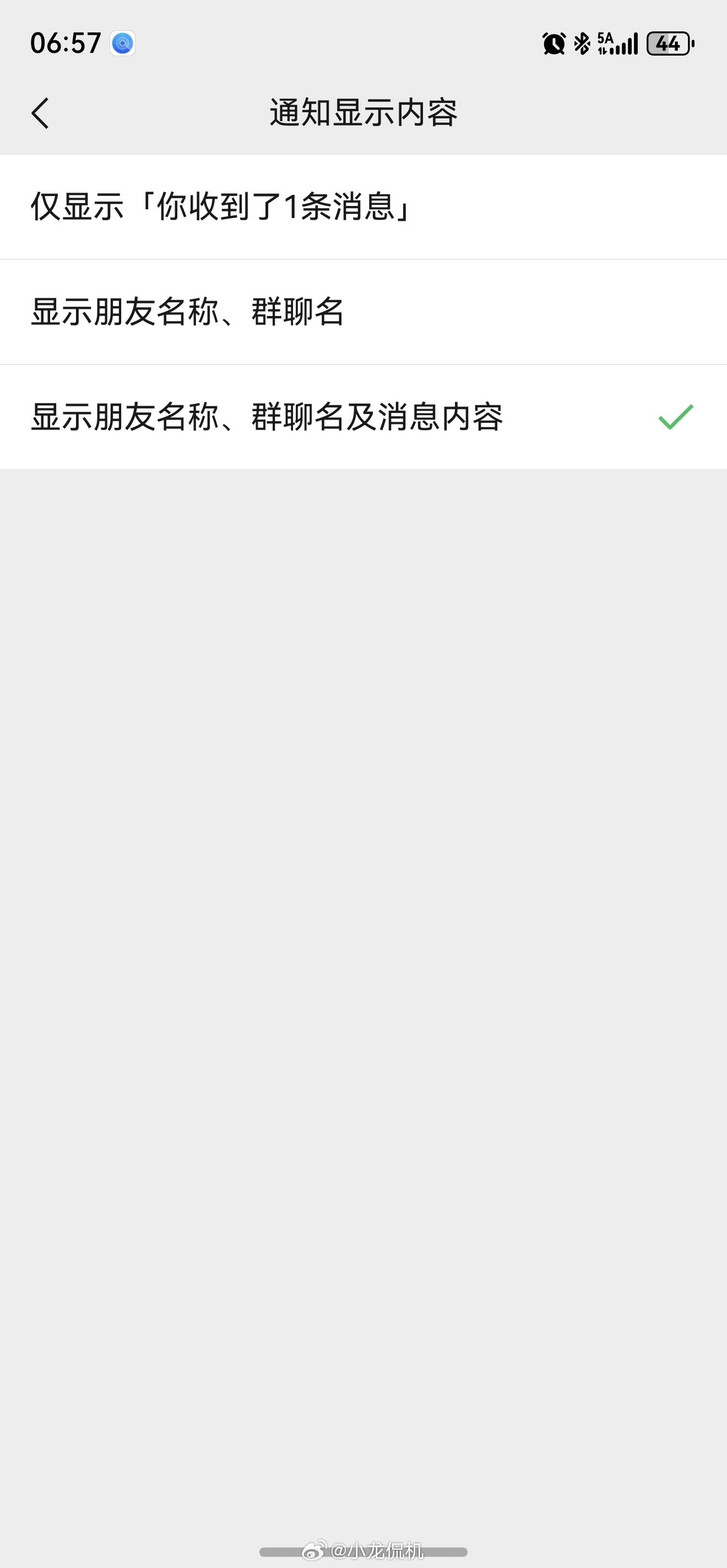Tap the Bluetooth icon in the status bar
The height and width of the screenshot is (1568, 727).
click(582, 43)
